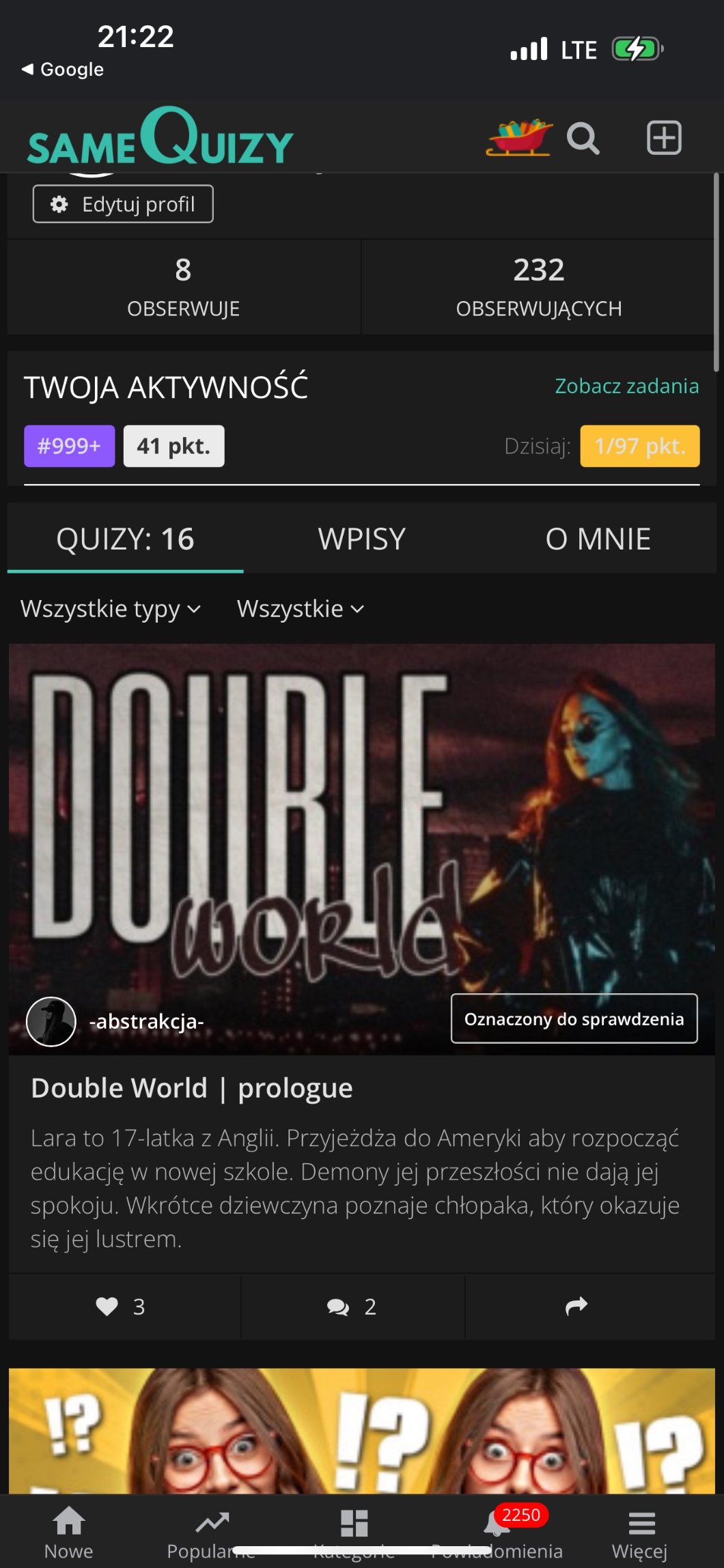Tap the Edytuj profil button

pos(123,204)
